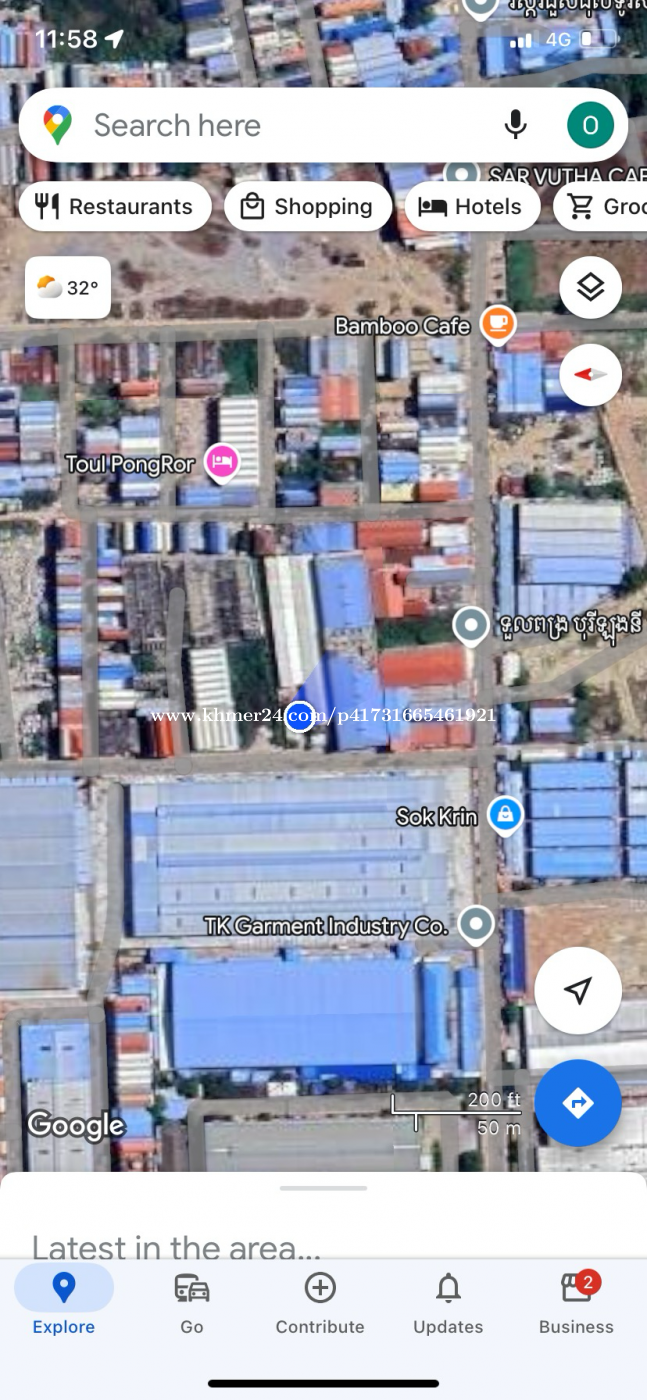This screenshot has width=647, height=1400.
Task: Open the Bamboo Cafe place pin
Action: pyautogui.click(x=497, y=323)
